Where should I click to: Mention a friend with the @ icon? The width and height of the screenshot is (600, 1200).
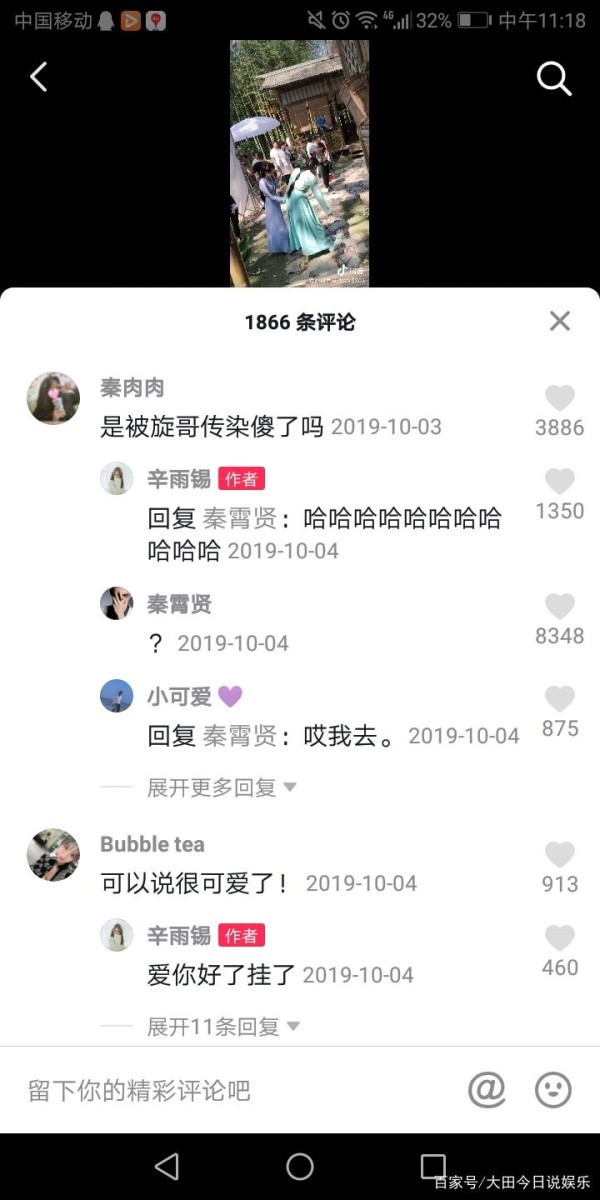[487, 1089]
